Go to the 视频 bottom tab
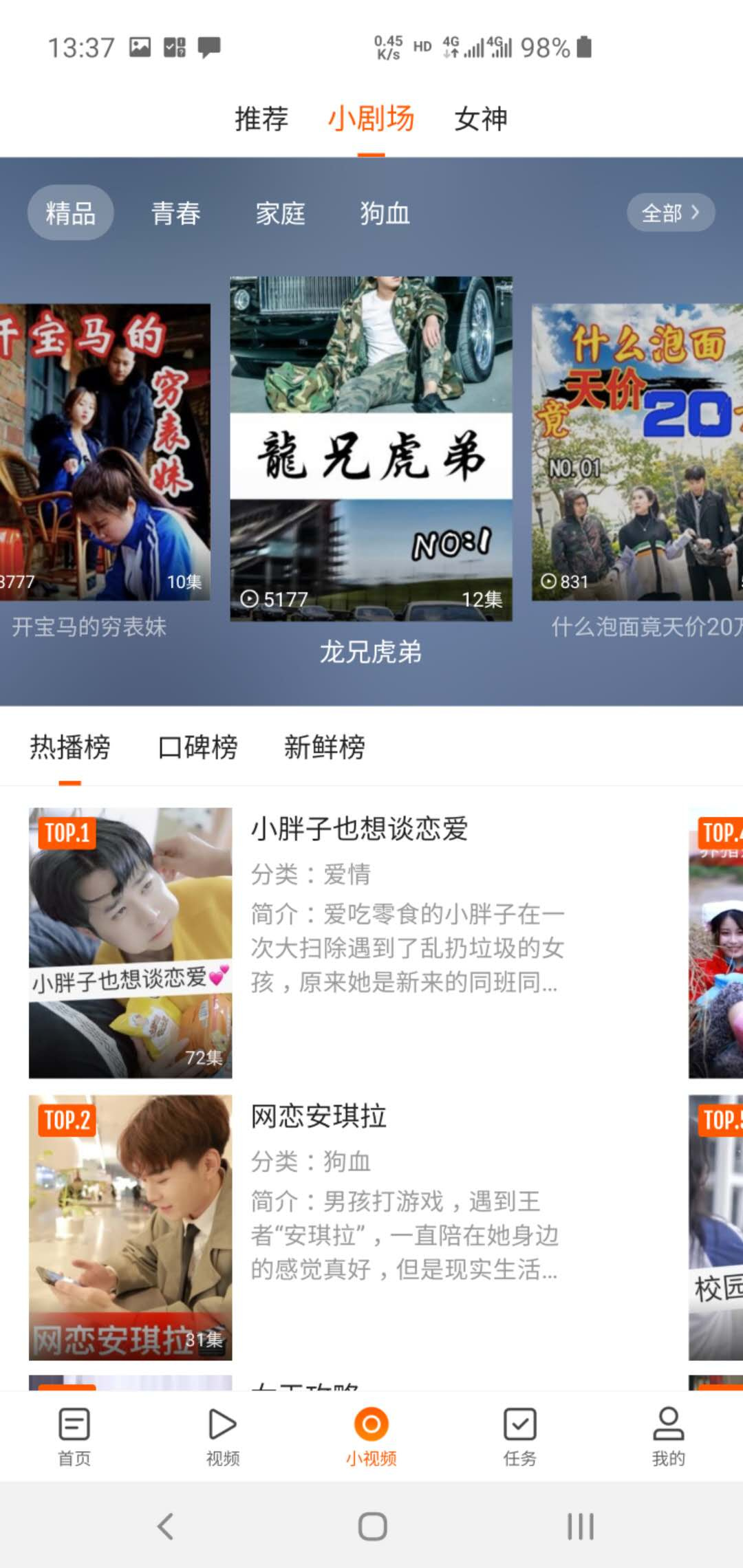This screenshot has width=743, height=1568. coord(223,1435)
